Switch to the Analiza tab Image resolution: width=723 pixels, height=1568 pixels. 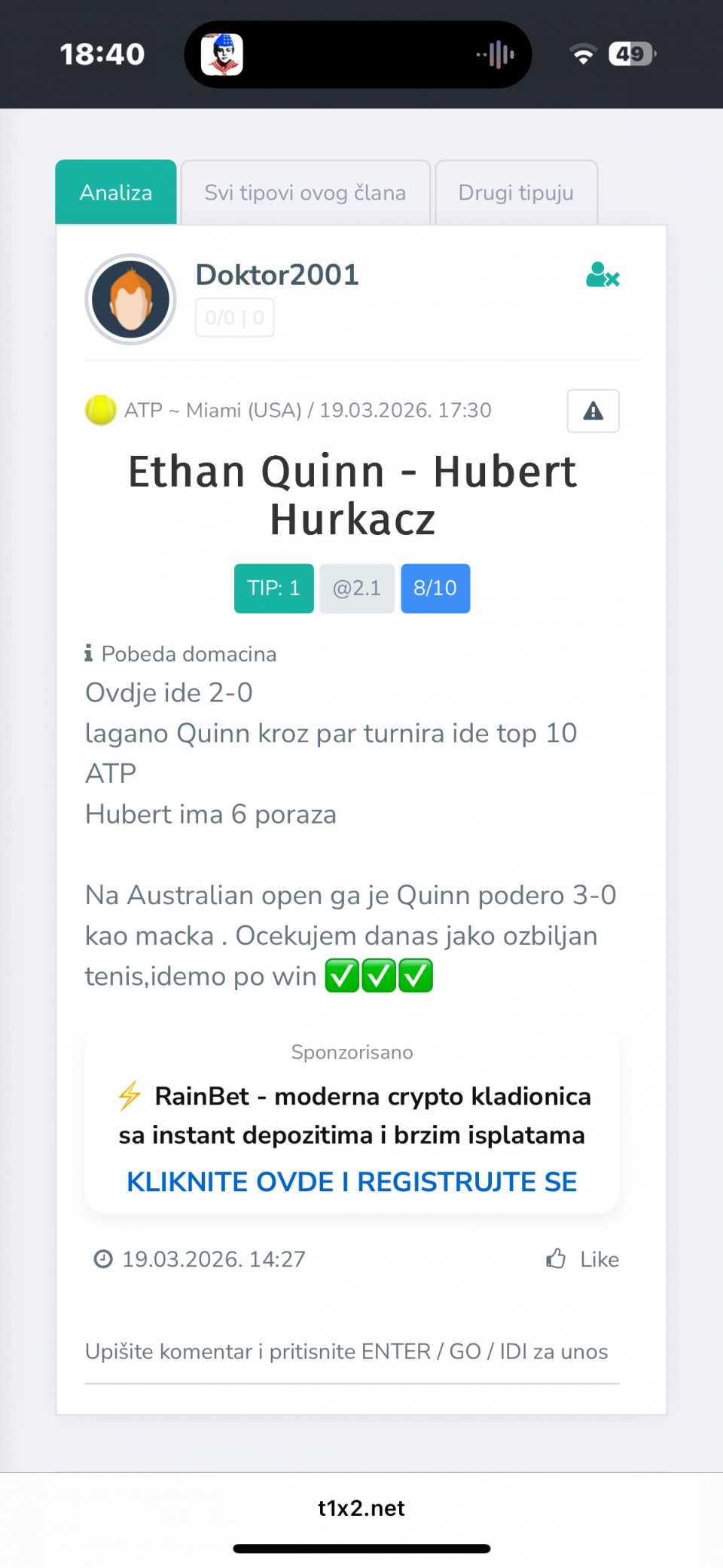(116, 193)
